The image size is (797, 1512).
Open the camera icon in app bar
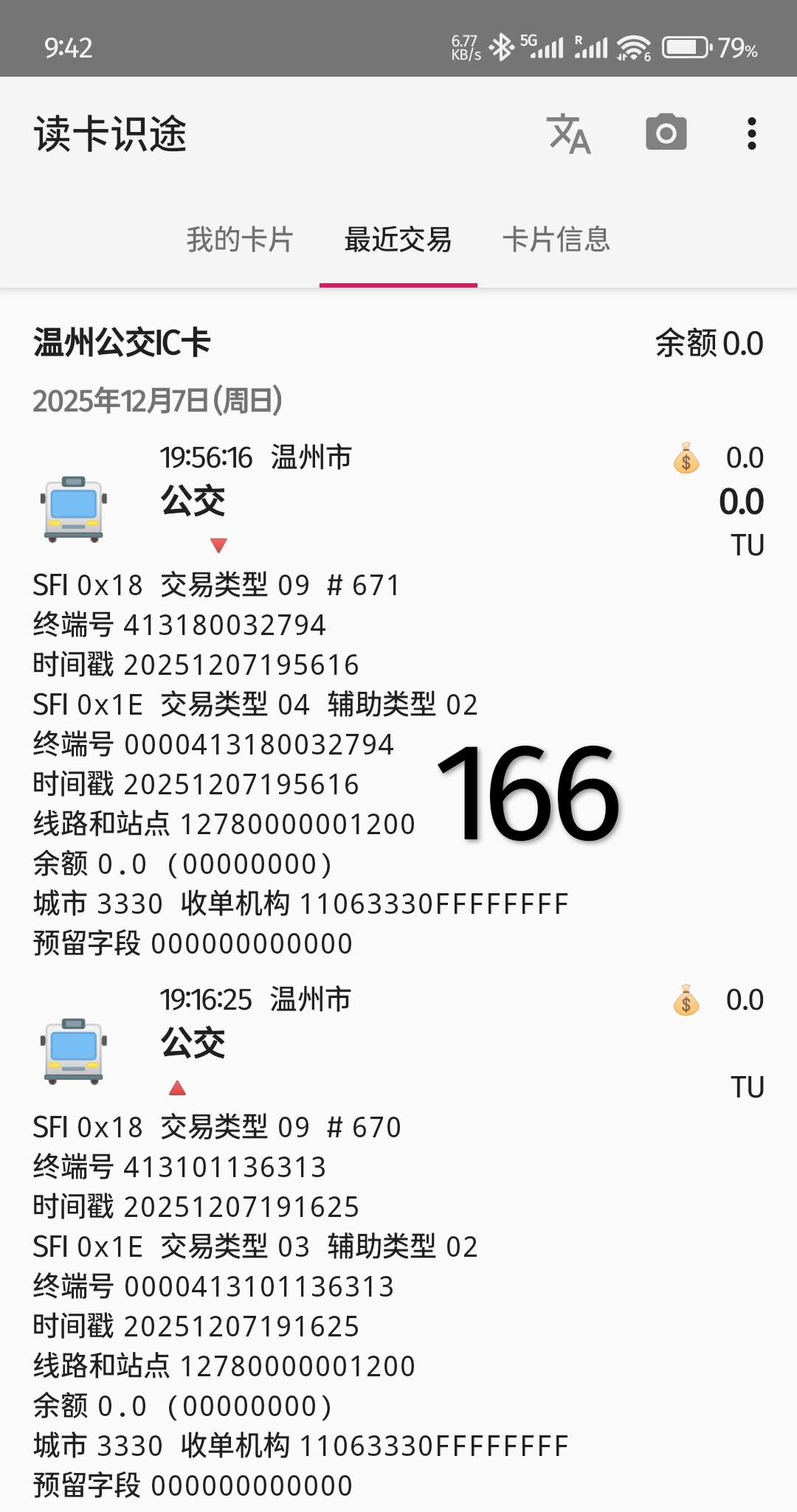[x=666, y=133]
